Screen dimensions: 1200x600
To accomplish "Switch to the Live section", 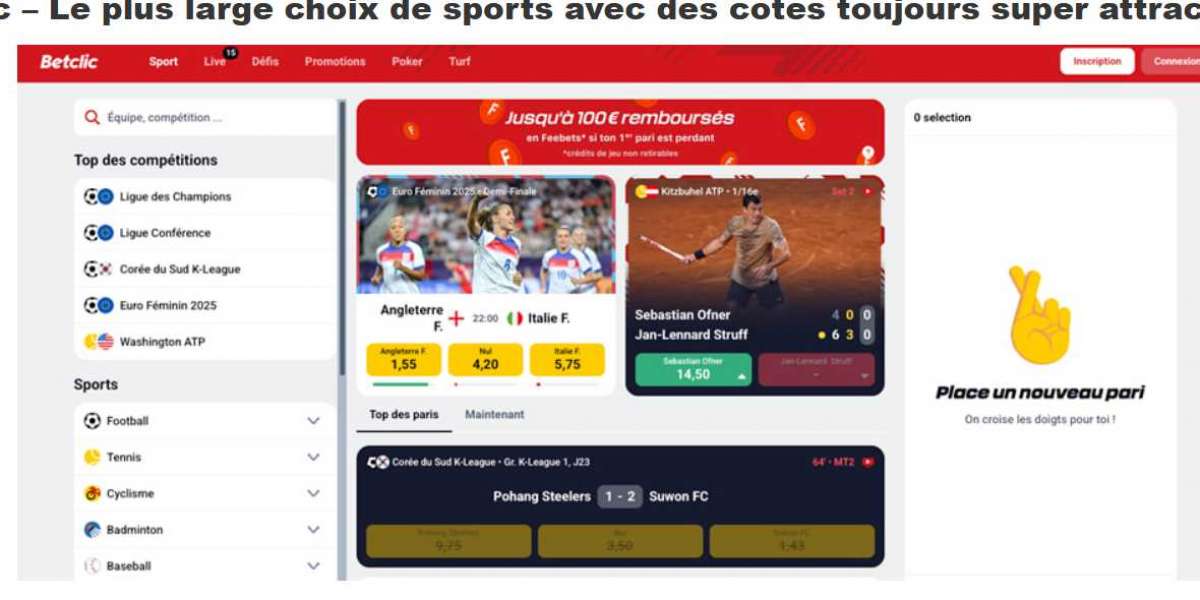I will click(215, 62).
